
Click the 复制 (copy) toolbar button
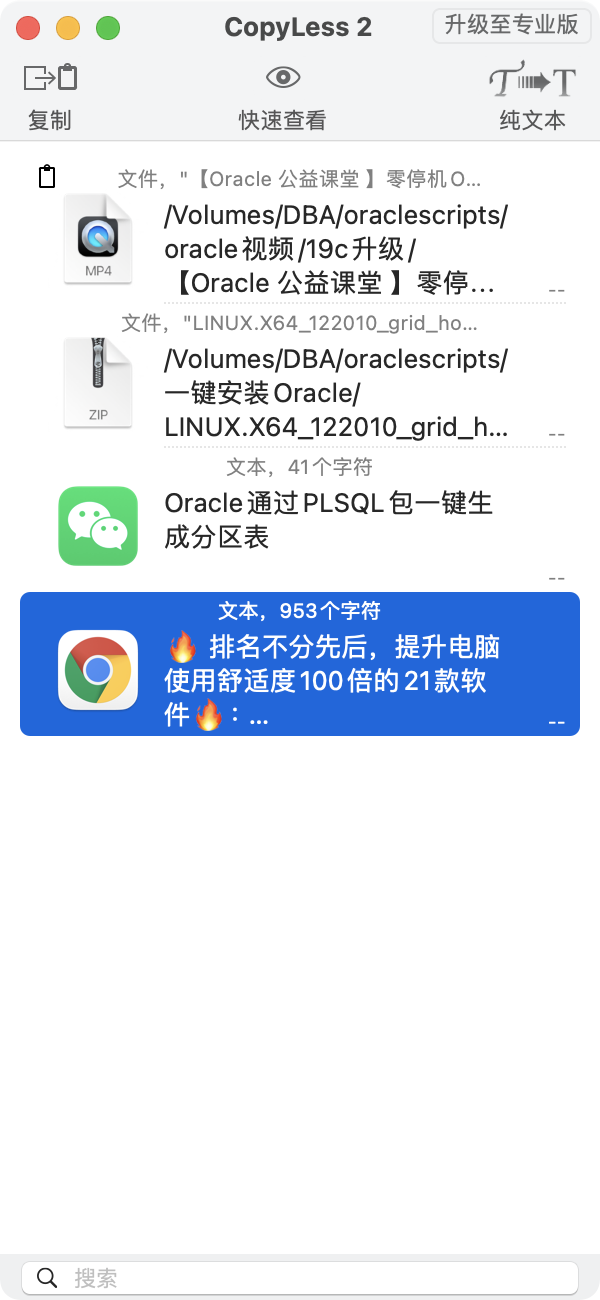[x=50, y=96]
